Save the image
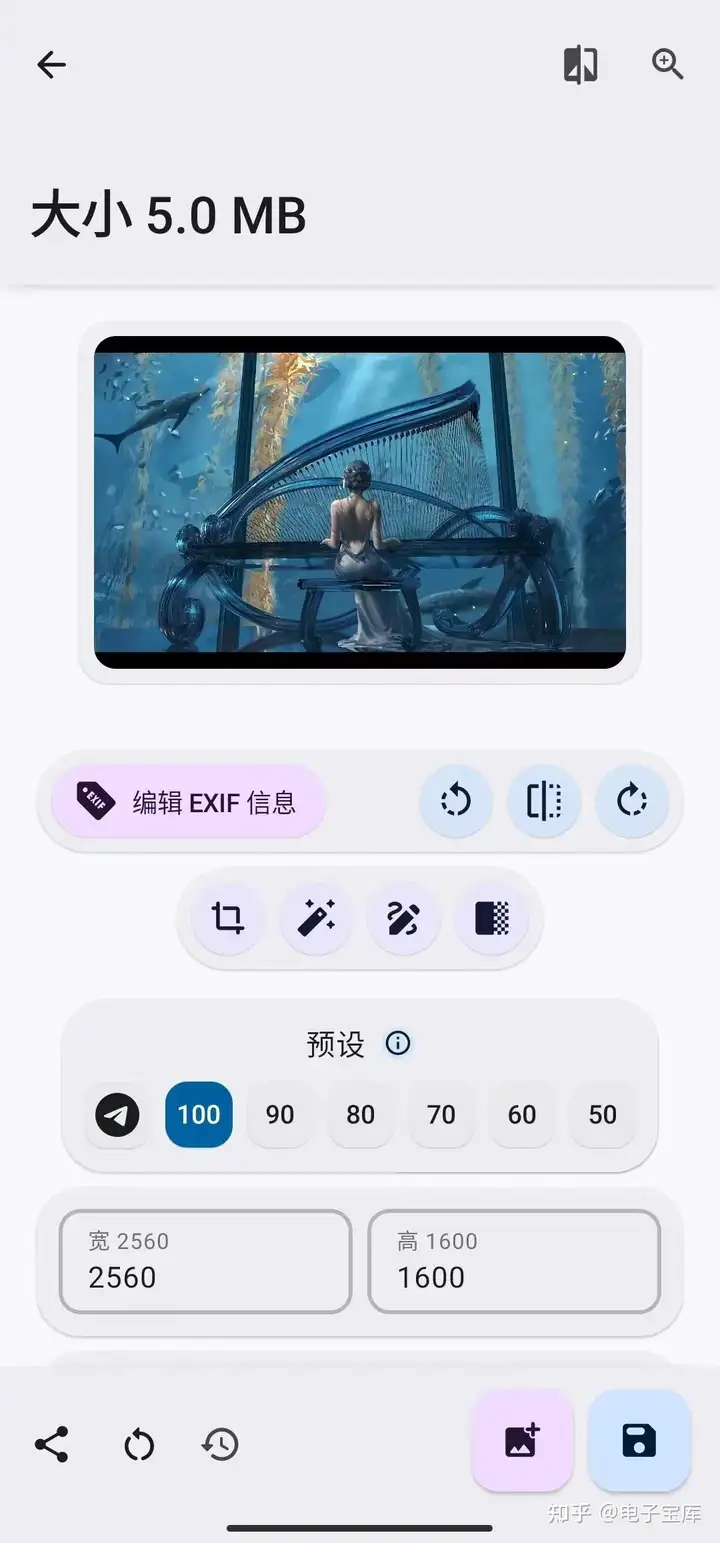 pyautogui.click(x=639, y=1441)
